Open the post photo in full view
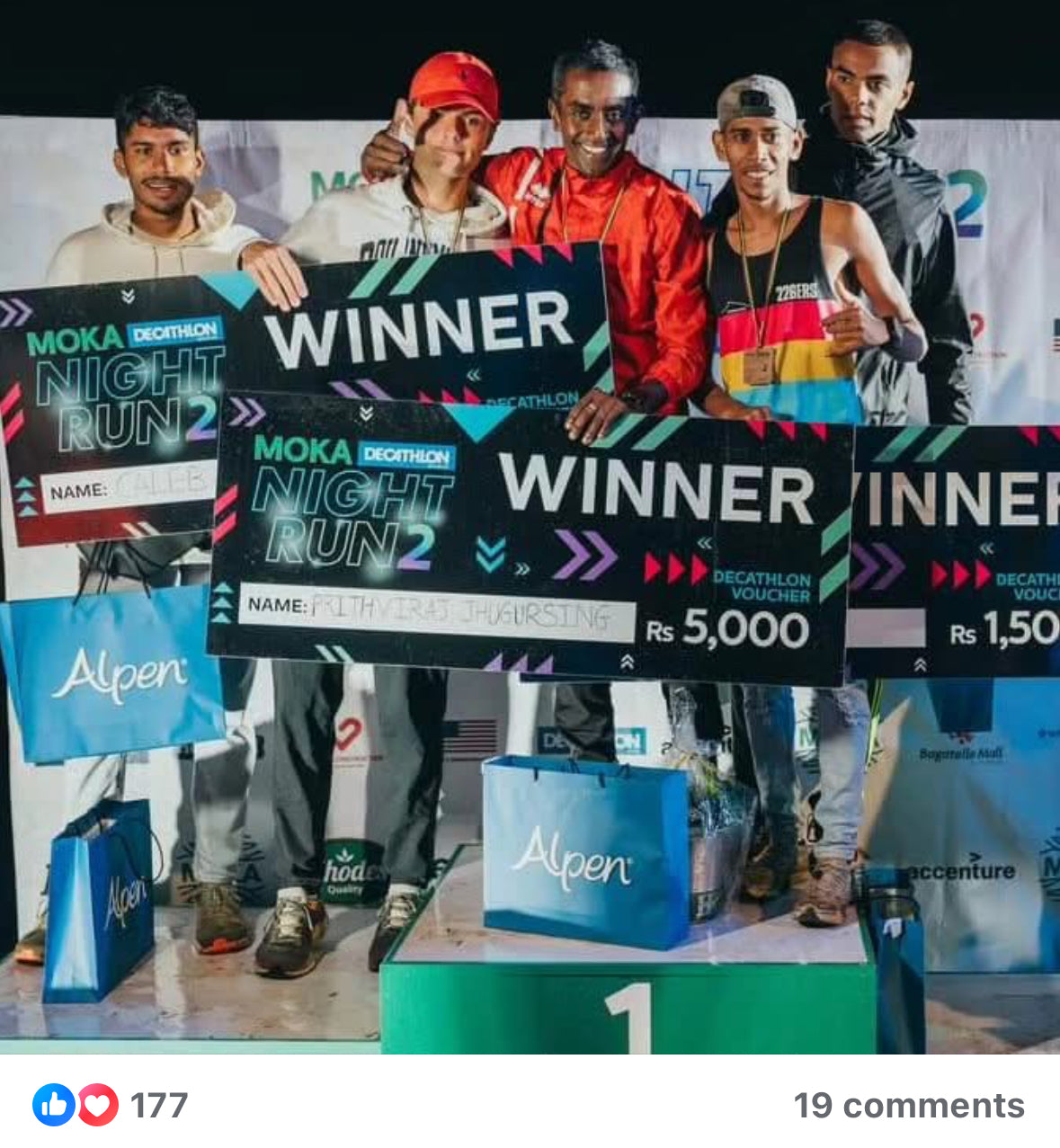 pos(530,539)
